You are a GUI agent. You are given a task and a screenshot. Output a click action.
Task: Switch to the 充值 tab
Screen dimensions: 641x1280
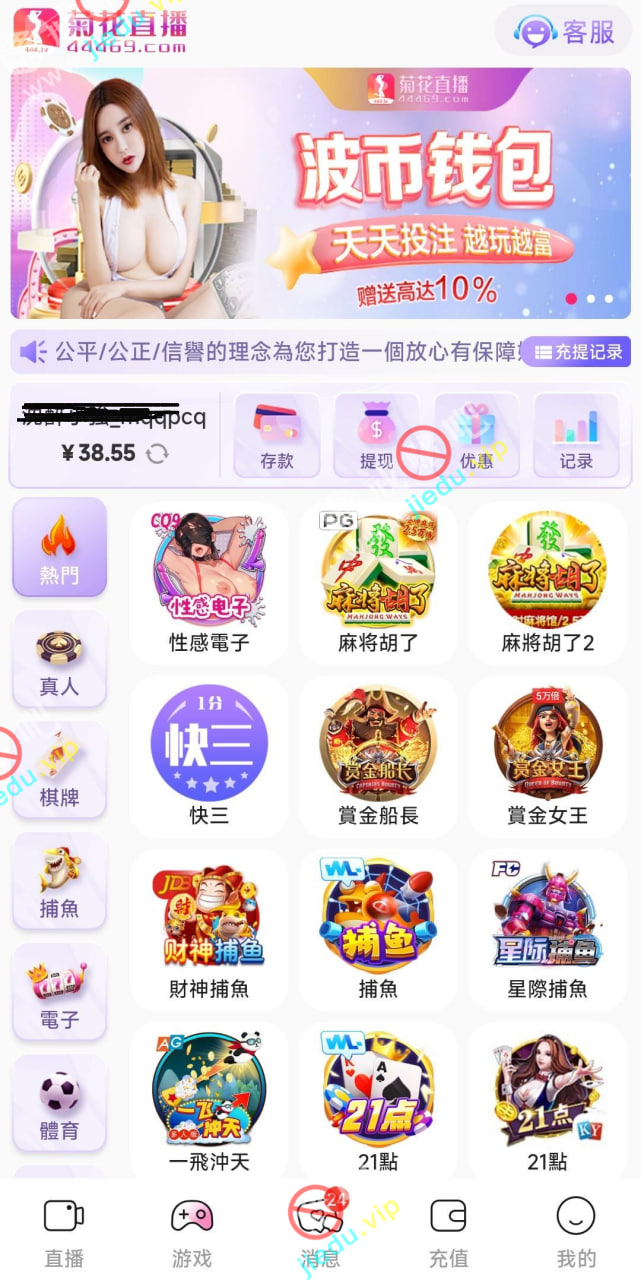click(448, 1232)
